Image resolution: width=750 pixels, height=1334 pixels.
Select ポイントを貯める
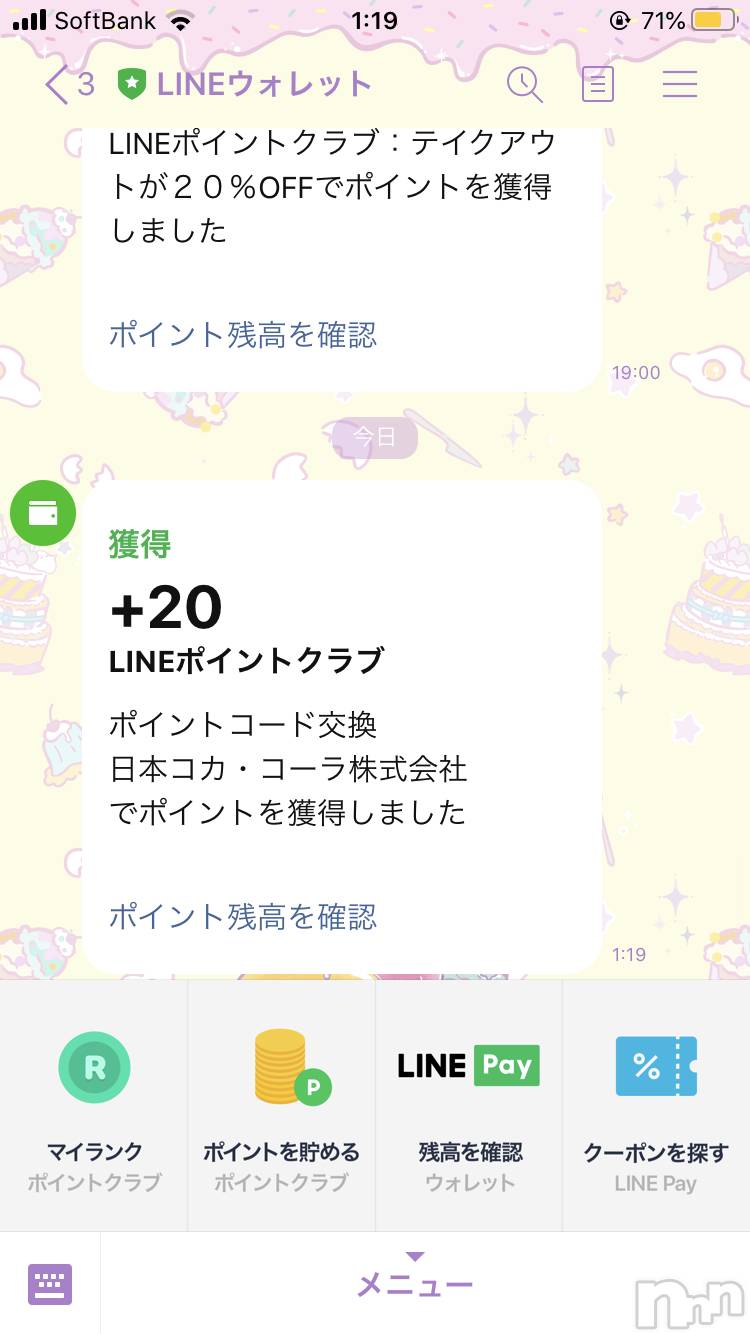pyautogui.click(x=281, y=1105)
